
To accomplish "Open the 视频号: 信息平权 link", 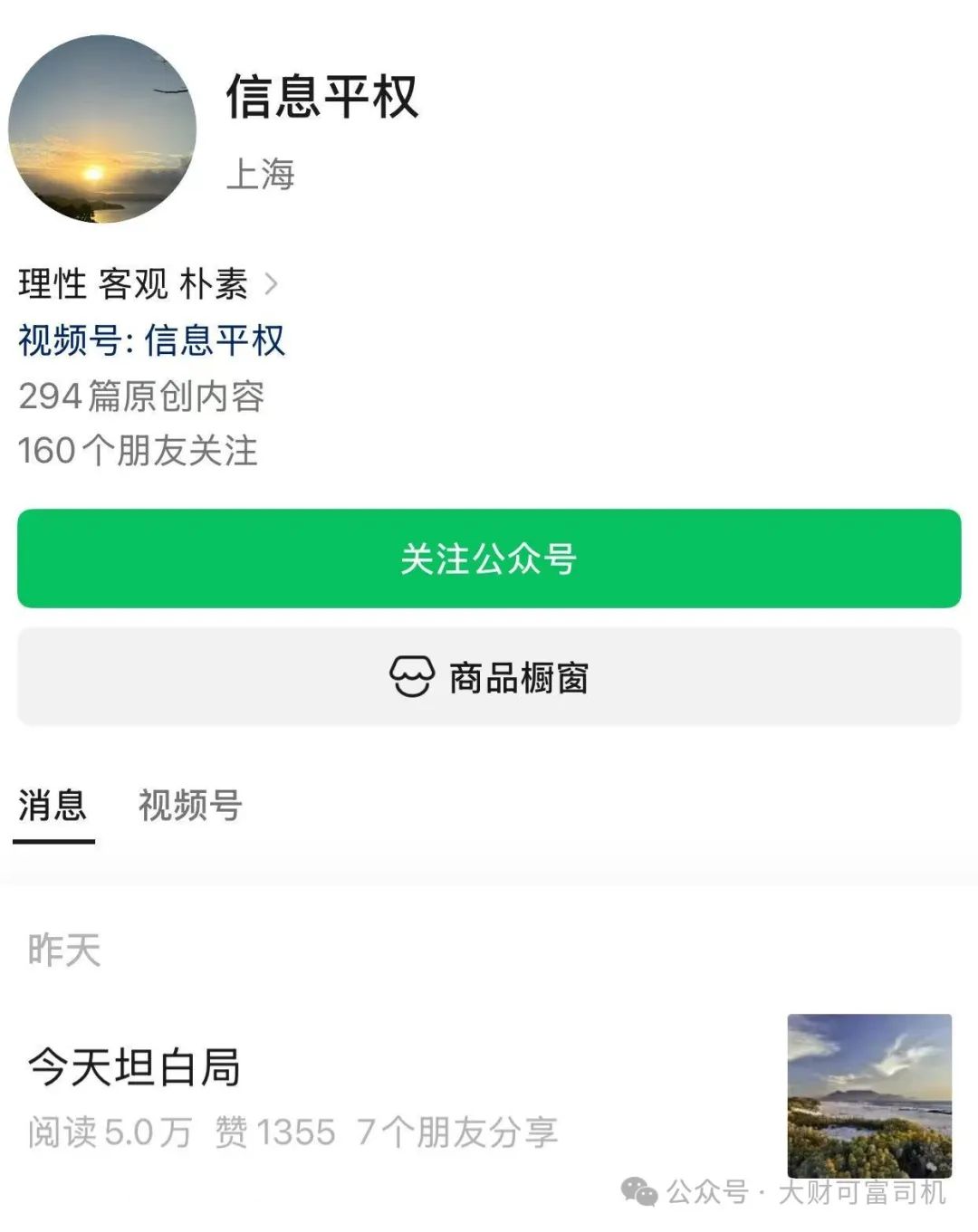I will [151, 341].
